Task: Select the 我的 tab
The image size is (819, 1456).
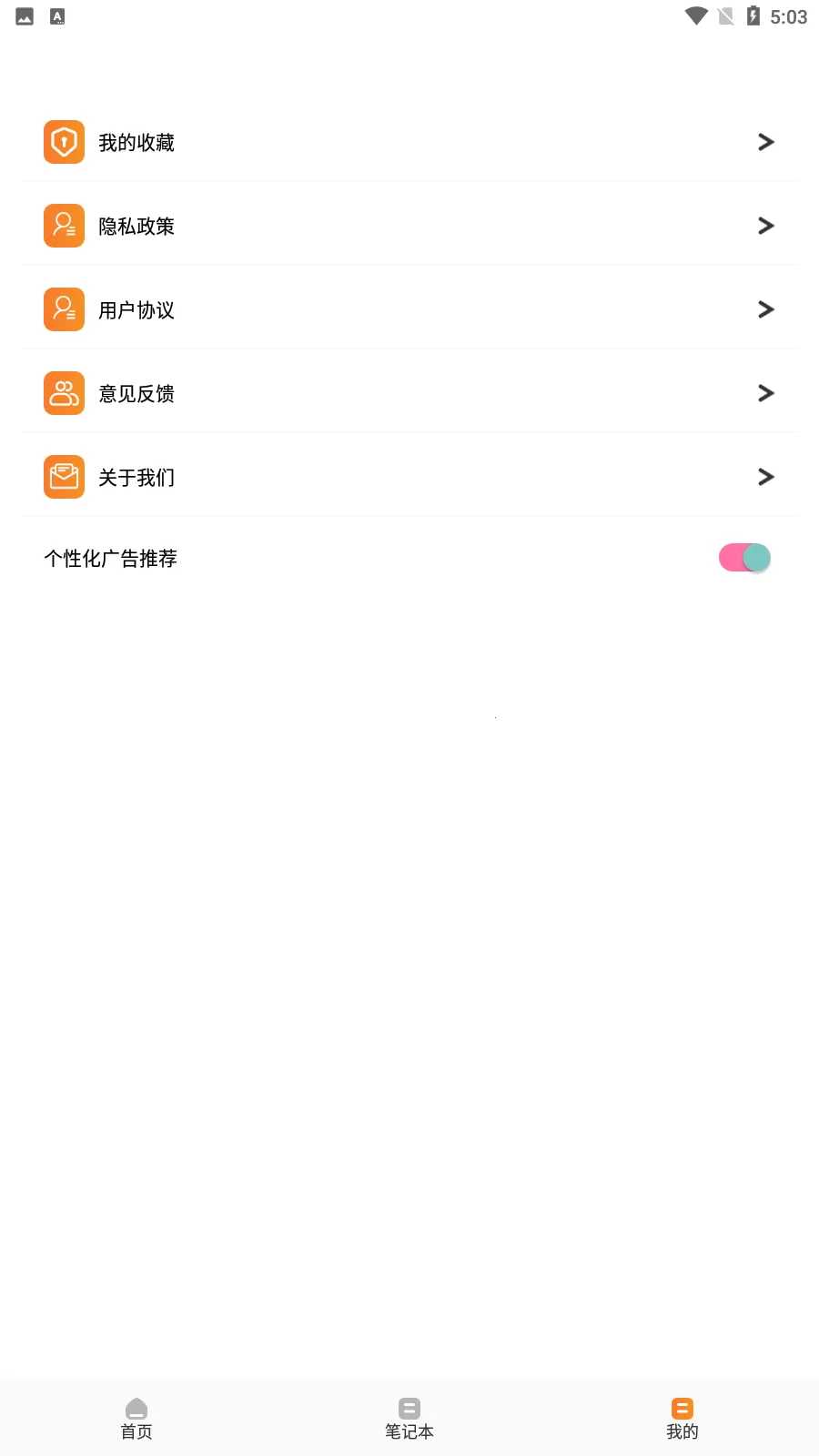Action: [682, 1418]
